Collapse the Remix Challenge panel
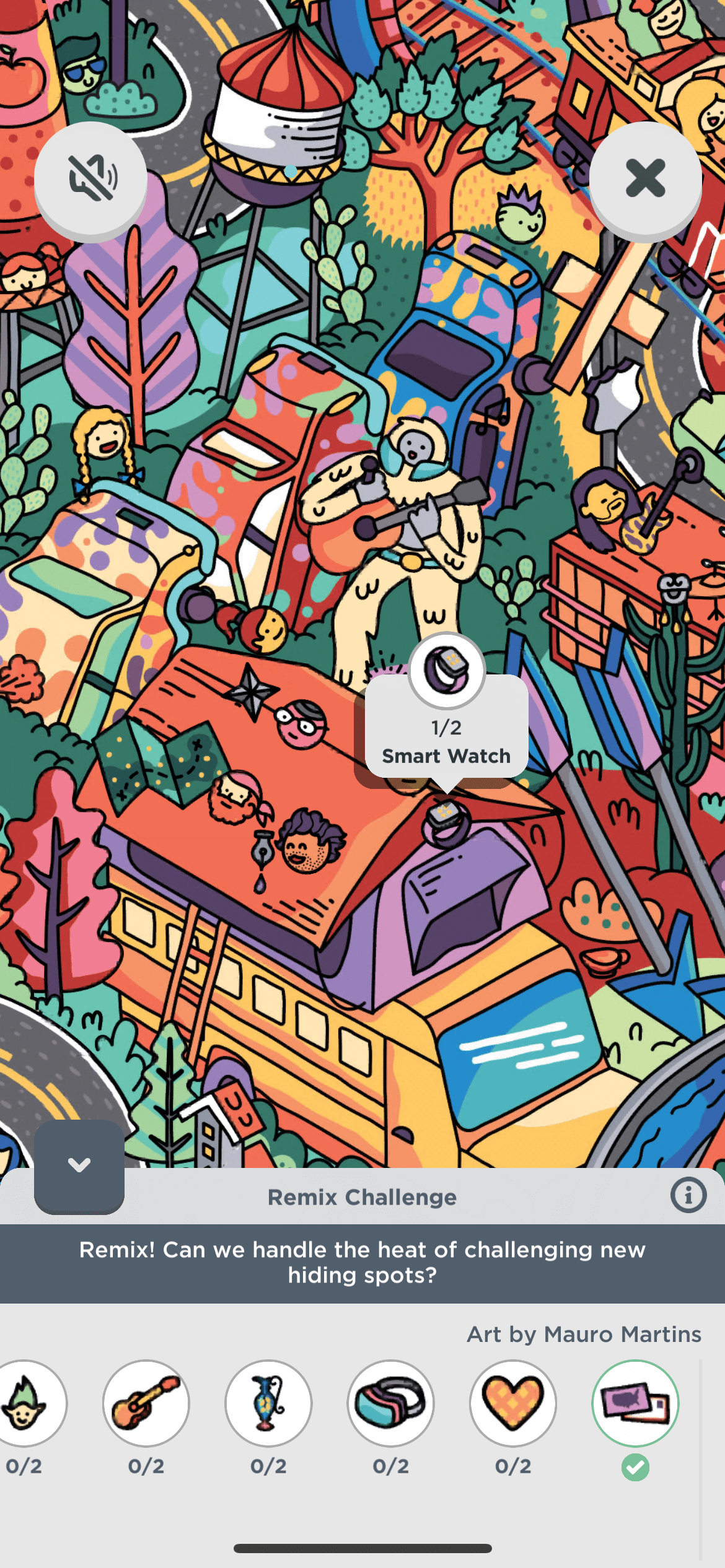Screen dimensions: 725x1568 pos(79,1165)
